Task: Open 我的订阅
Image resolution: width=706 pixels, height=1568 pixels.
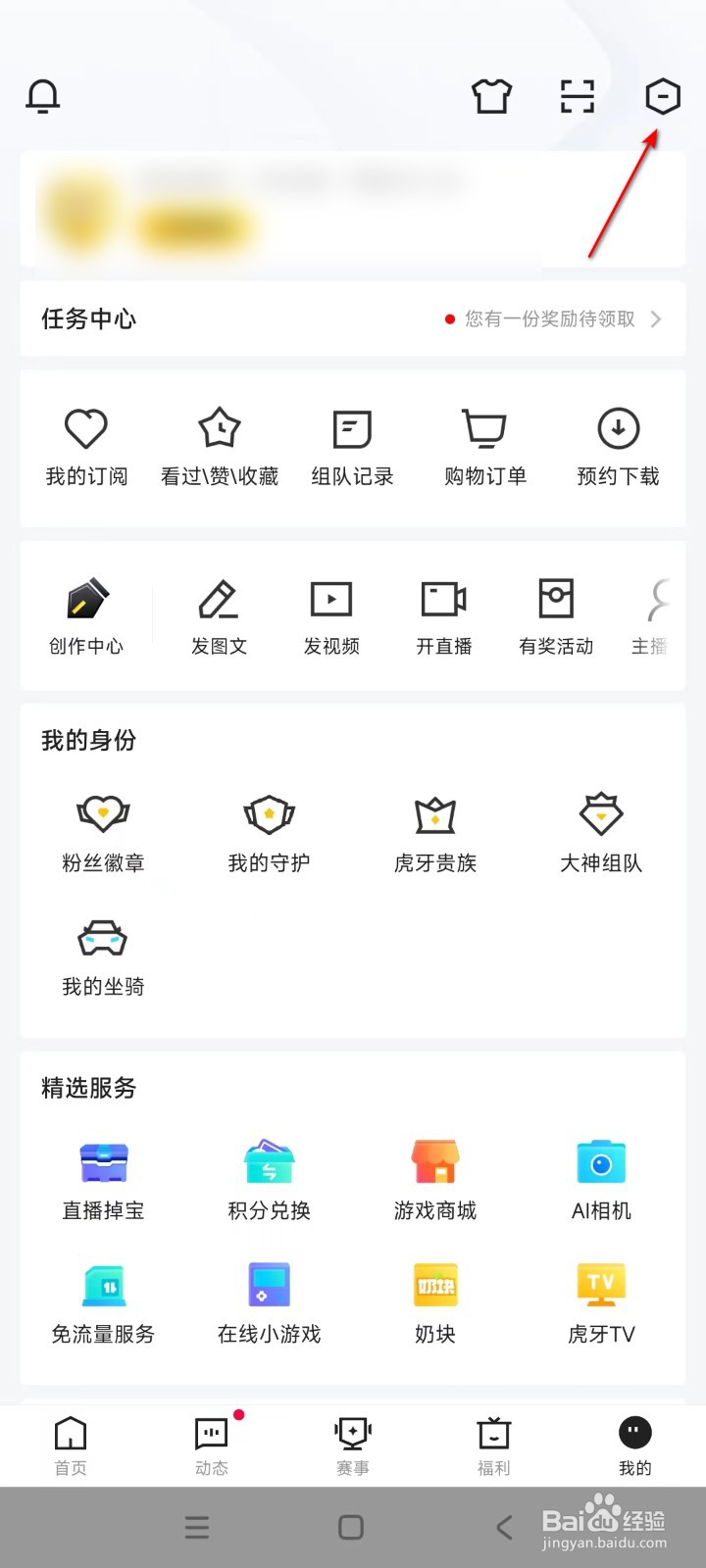Action: (x=86, y=447)
